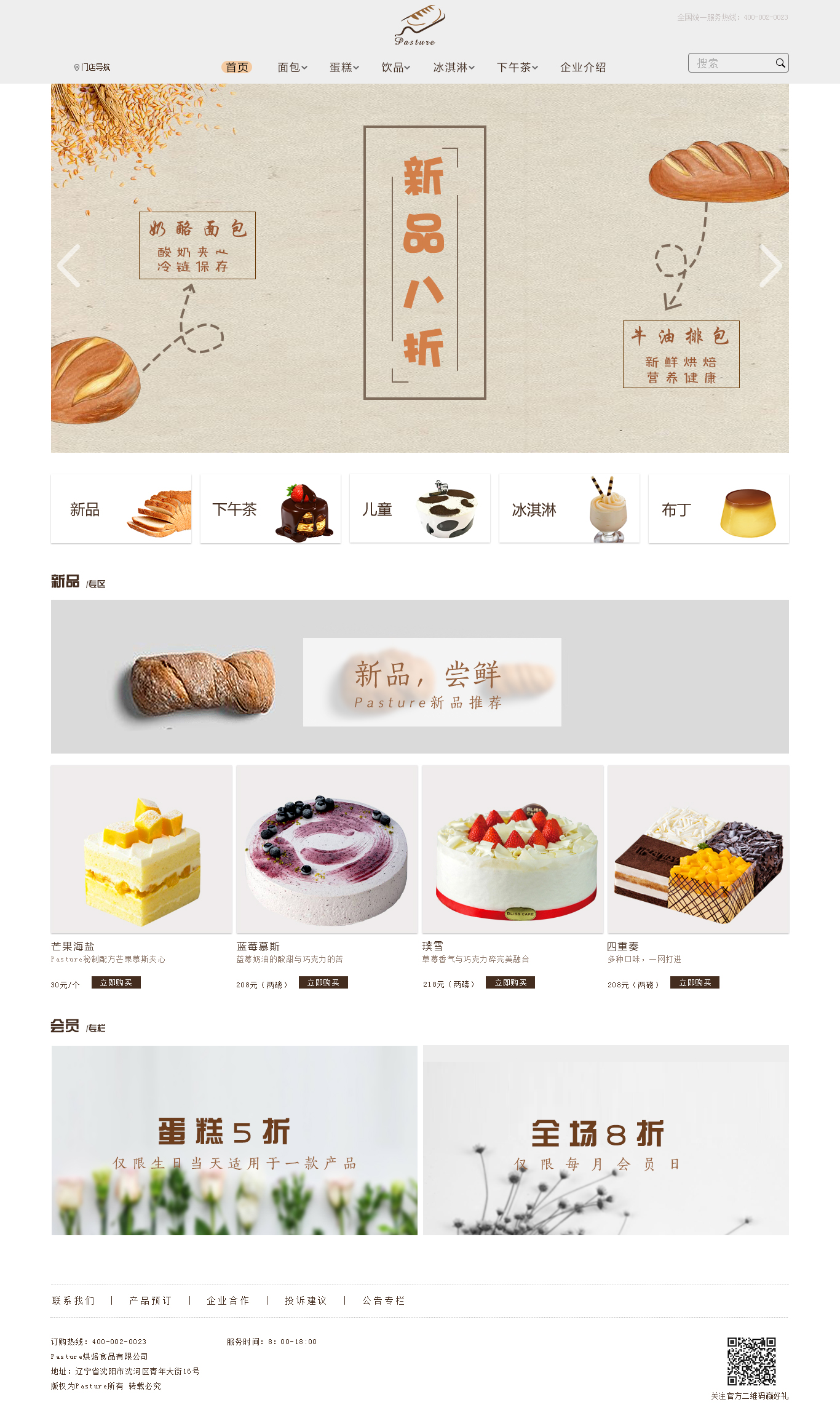The height and width of the screenshot is (1413, 840).
Task: Open 企业介绍 page
Action: [x=583, y=67]
